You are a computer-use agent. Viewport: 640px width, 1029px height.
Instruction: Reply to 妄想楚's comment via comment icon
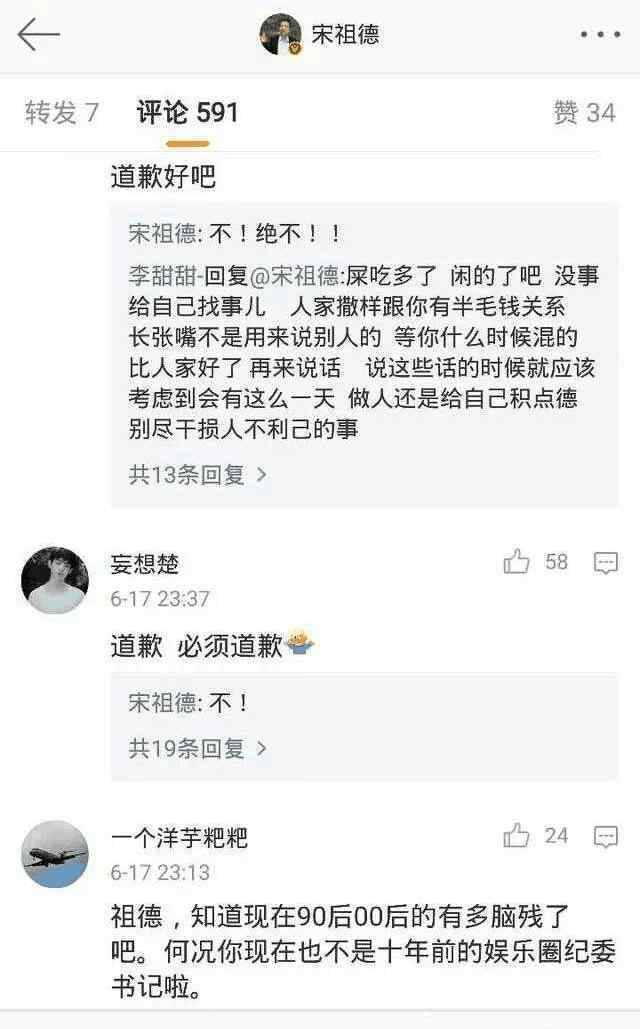(605, 562)
